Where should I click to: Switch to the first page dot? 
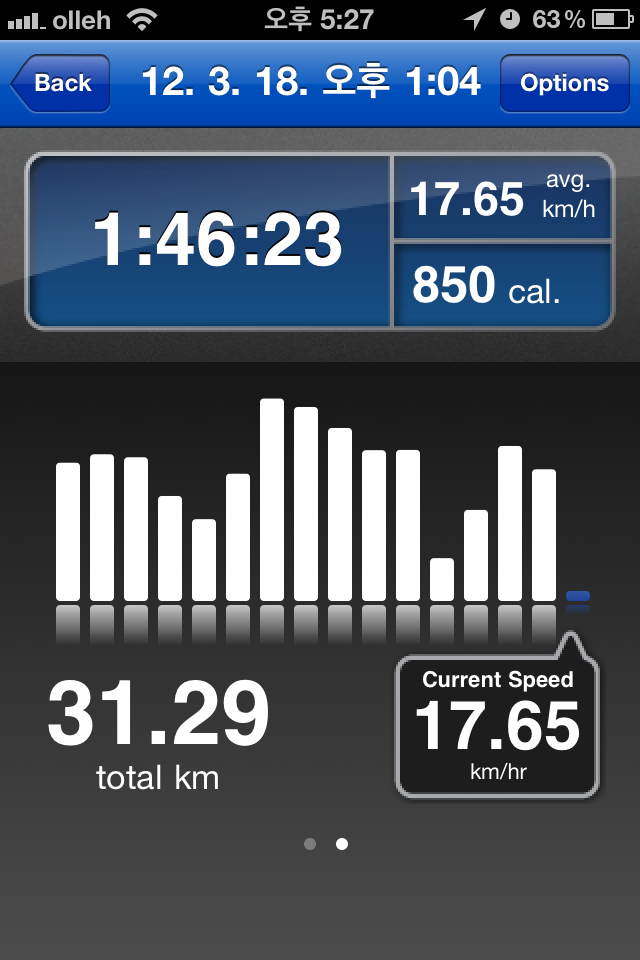(x=310, y=844)
